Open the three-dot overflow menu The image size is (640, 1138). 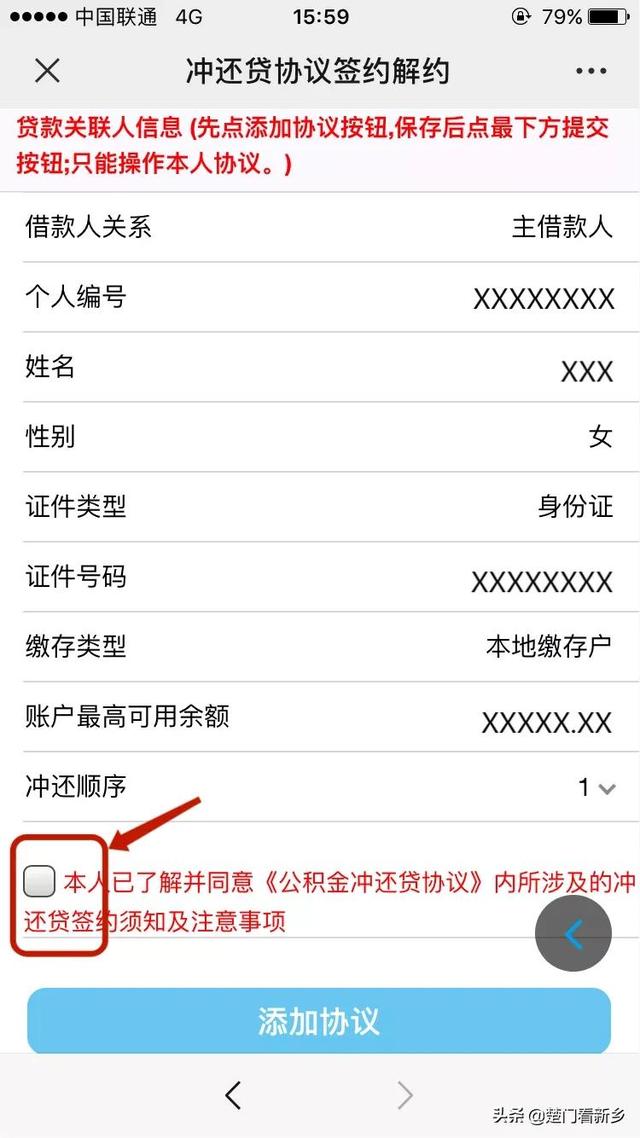pyautogui.click(x=591, y=71)
